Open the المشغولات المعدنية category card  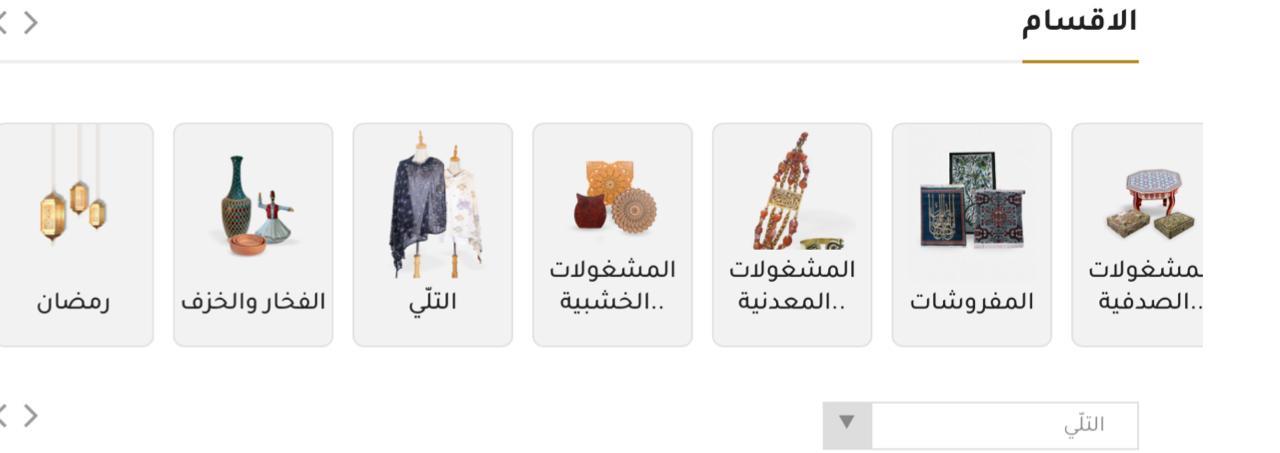[x=792, y=235]
